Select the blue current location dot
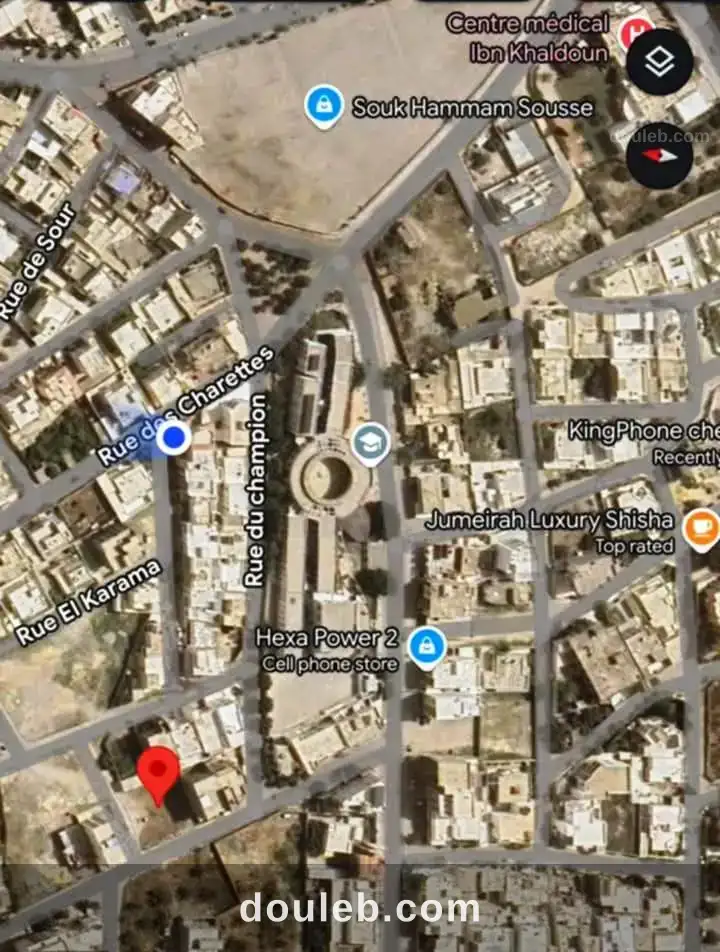Screen dimensions: 720x952 click(x=172, y=435)
